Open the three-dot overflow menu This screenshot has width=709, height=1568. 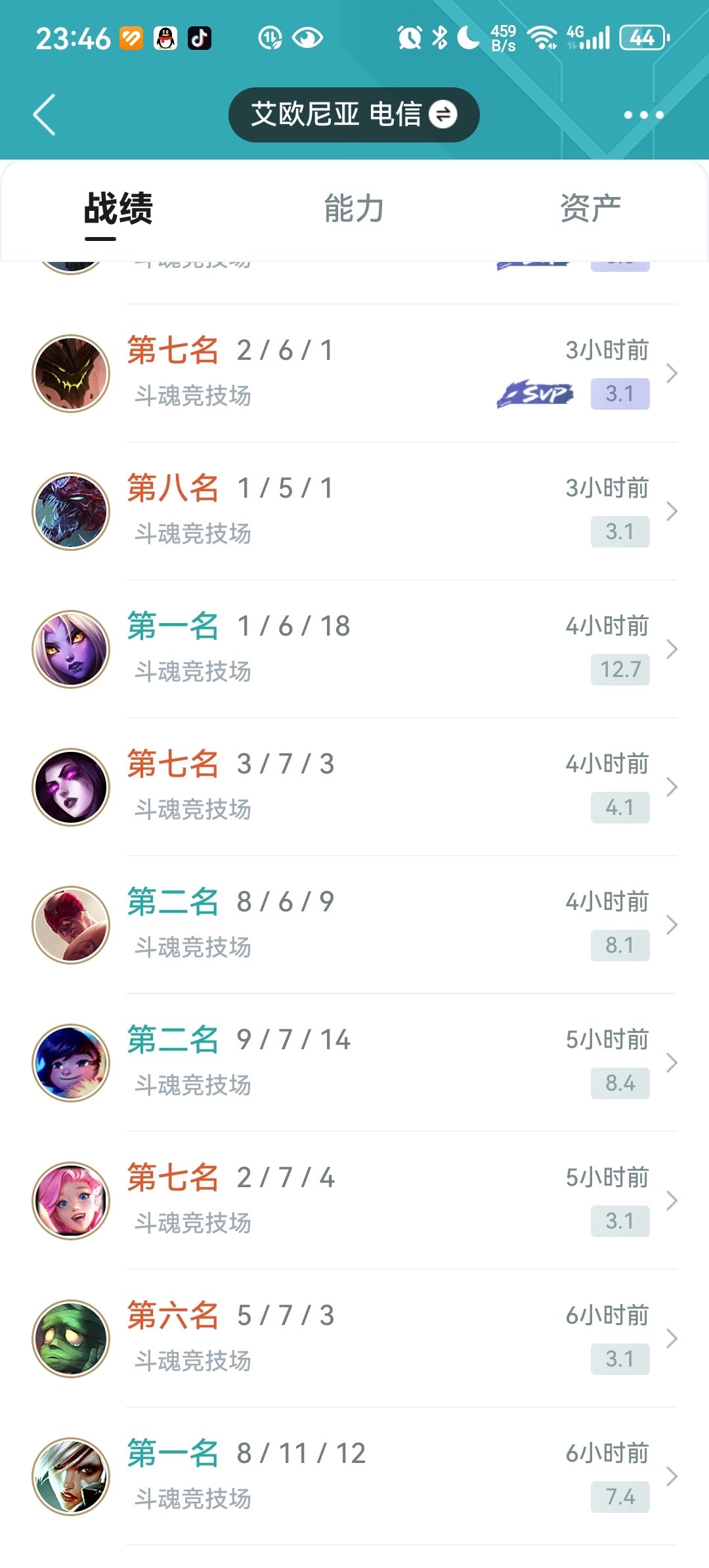click(x=643, y=115)
